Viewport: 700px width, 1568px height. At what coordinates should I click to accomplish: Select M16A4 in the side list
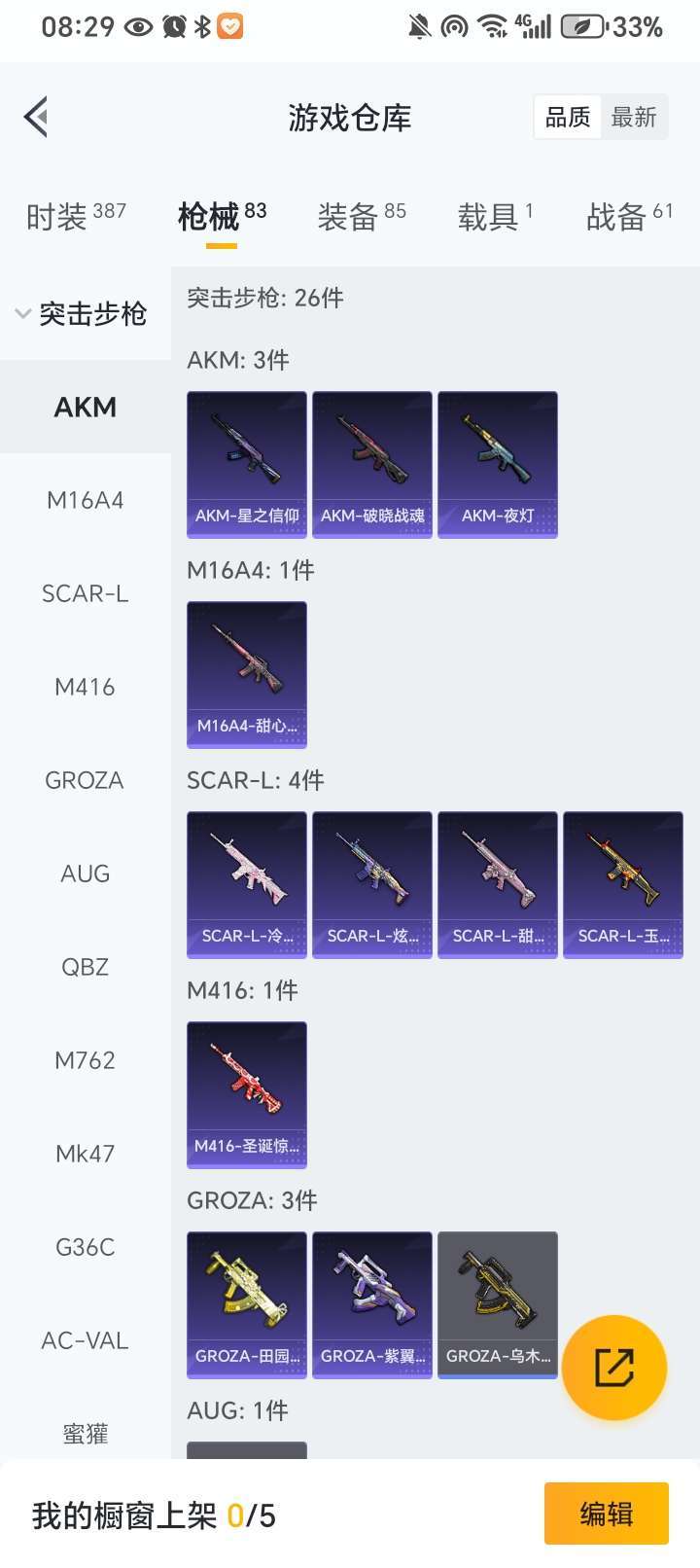tap(86, 500)
